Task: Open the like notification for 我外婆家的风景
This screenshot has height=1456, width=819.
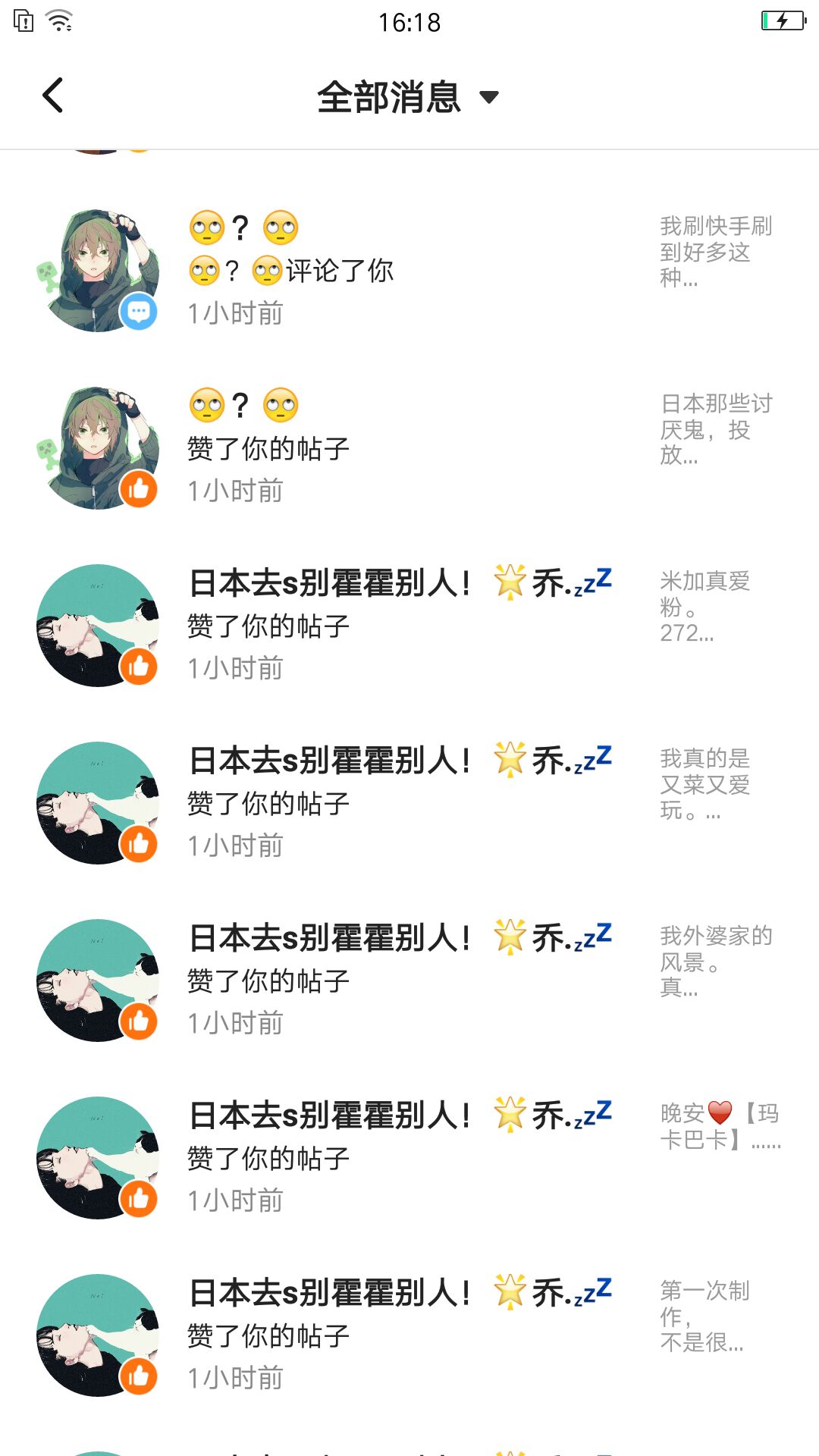Action: tap(409, 981)
